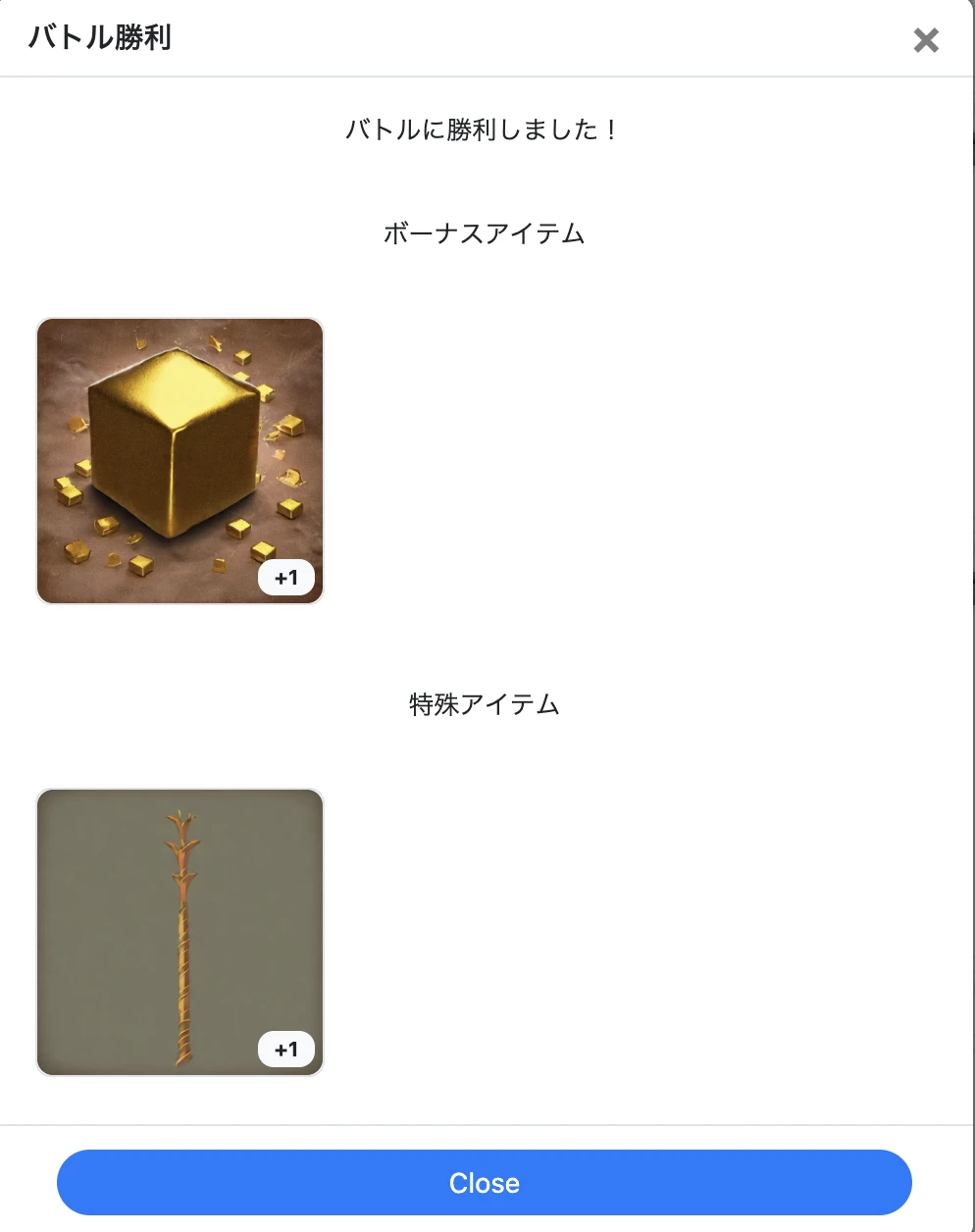Screen dimensions: 975x1232
Task: Dismiss the dialog with the X icon
Action: (926, 40)
